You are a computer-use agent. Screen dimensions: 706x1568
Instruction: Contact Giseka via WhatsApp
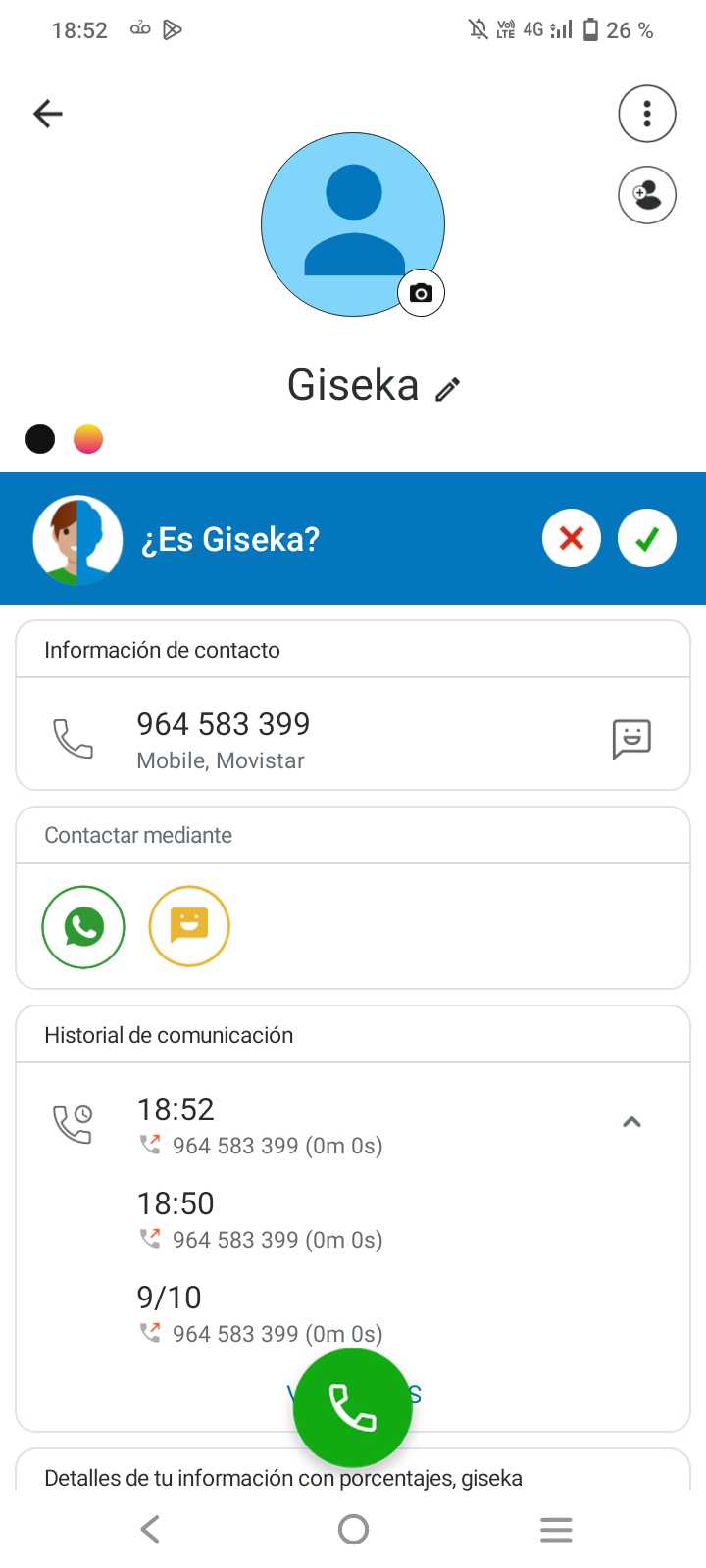83,927
